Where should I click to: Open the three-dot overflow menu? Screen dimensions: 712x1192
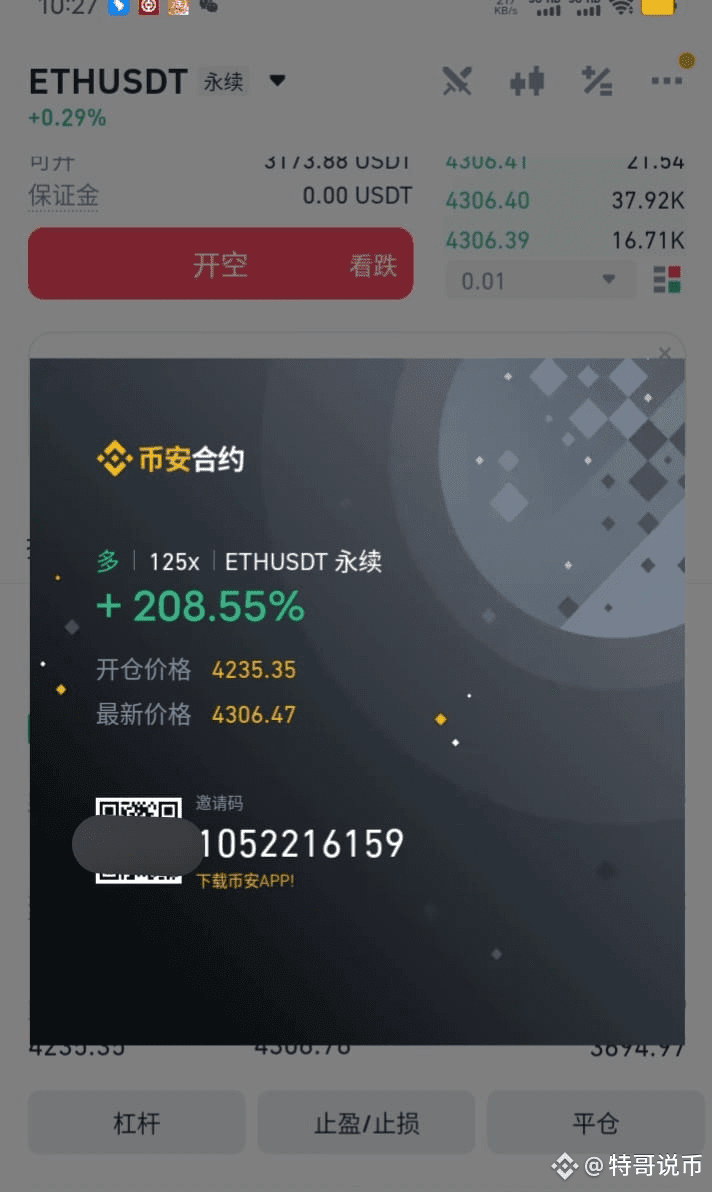coord(666,81)
